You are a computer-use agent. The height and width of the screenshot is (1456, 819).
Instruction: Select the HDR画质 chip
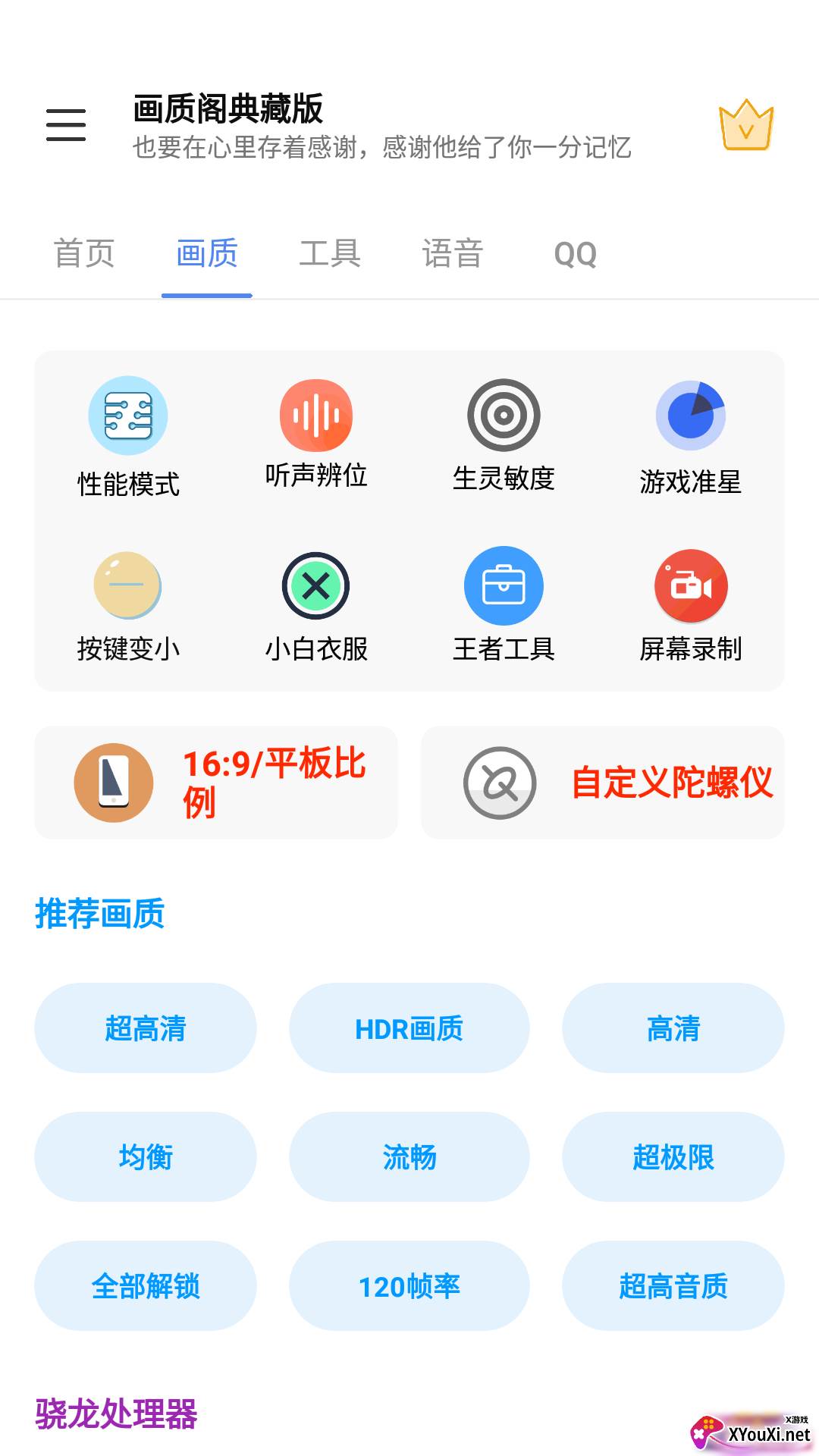[409, 1028]
